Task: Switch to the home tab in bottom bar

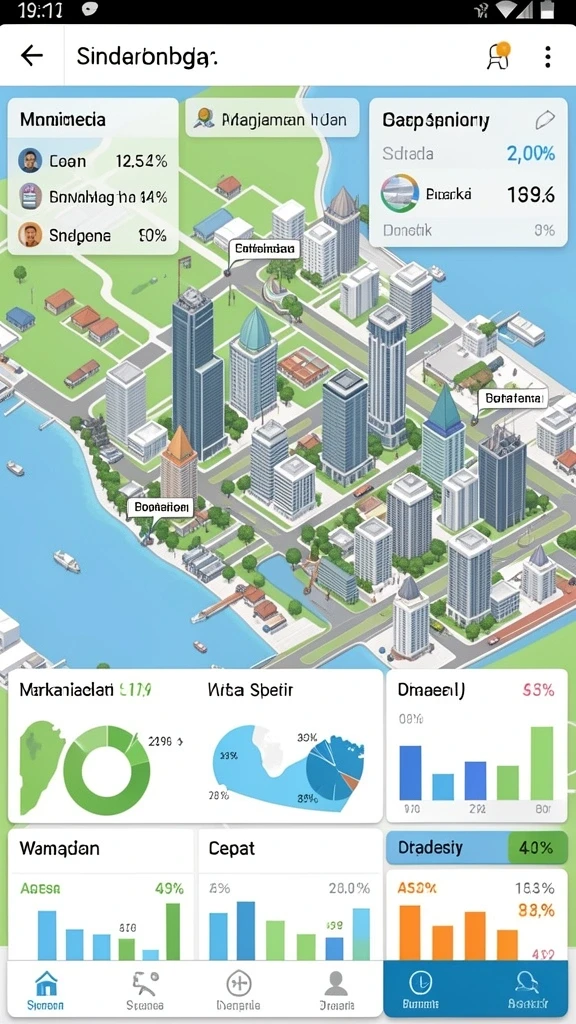Action: point(46,990)
